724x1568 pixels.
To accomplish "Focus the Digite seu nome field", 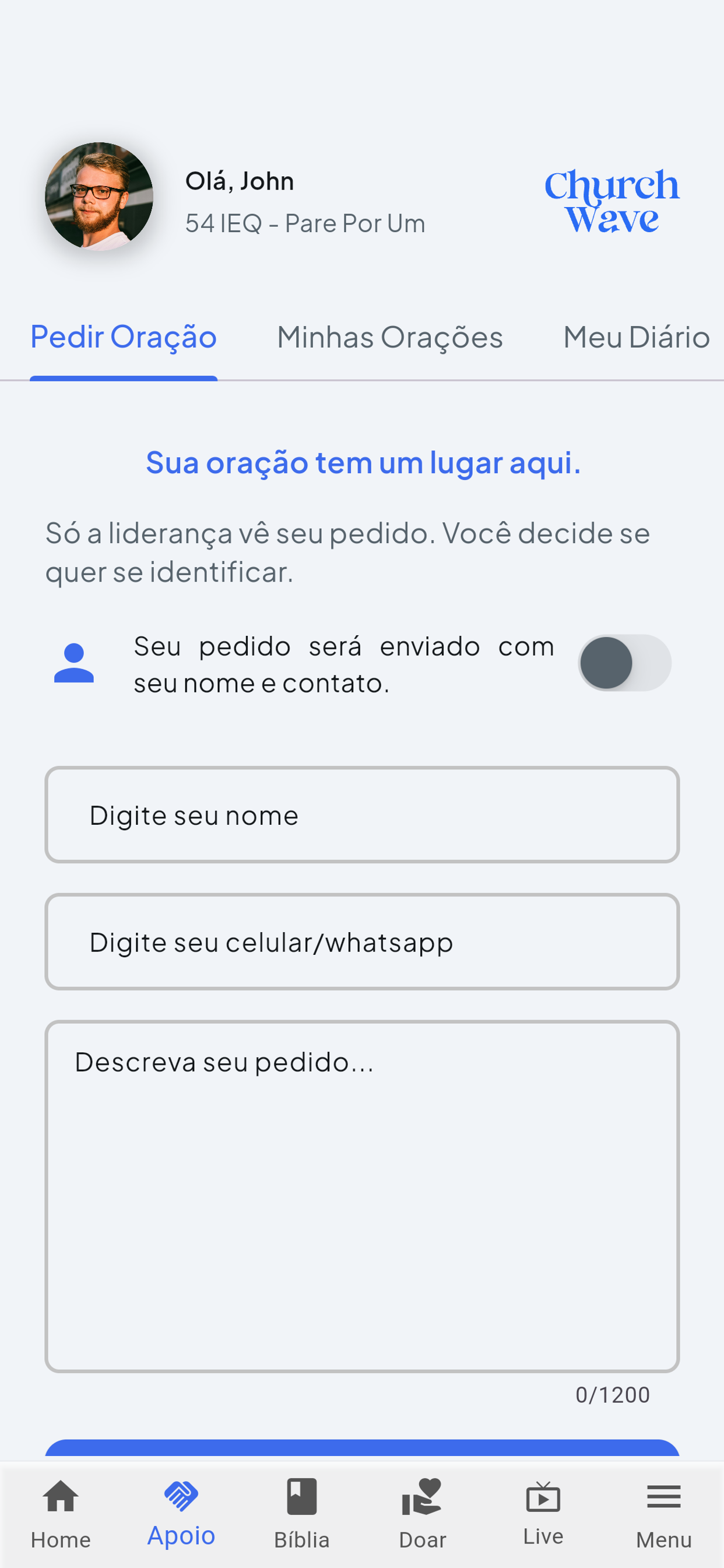I will [x=362, y=814].
